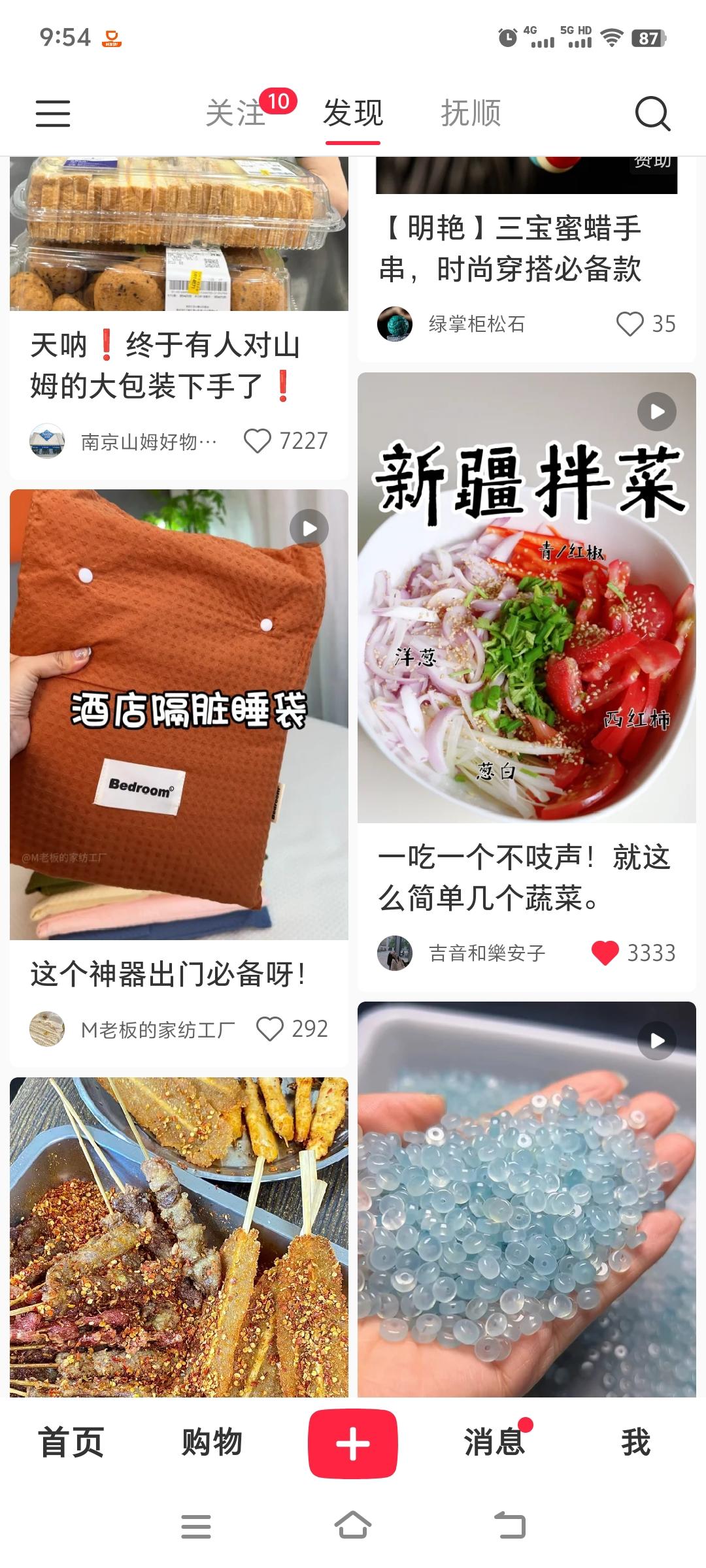Select the 发现 tab
This screenshot has height=1568, width=706.
(353, 114)
